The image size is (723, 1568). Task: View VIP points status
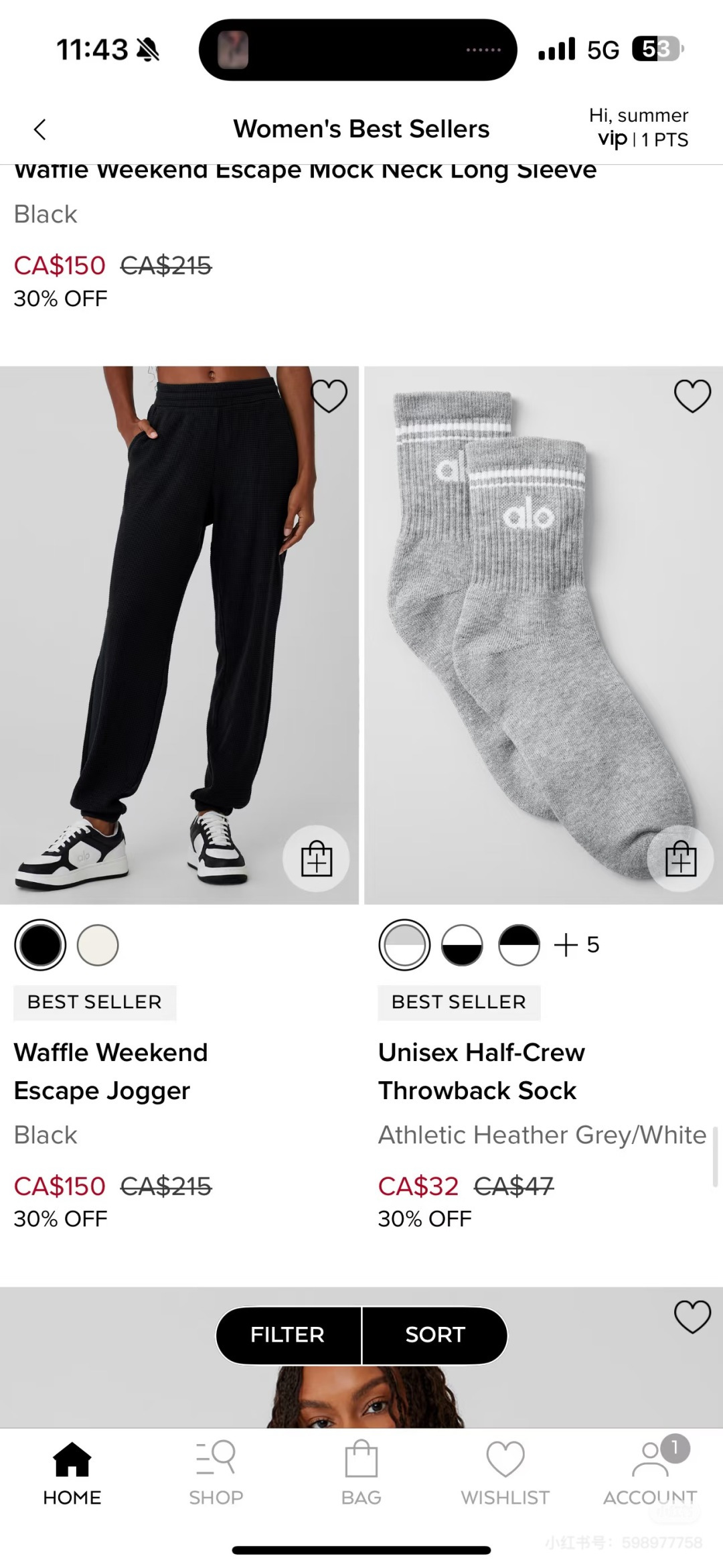[641, 139]
